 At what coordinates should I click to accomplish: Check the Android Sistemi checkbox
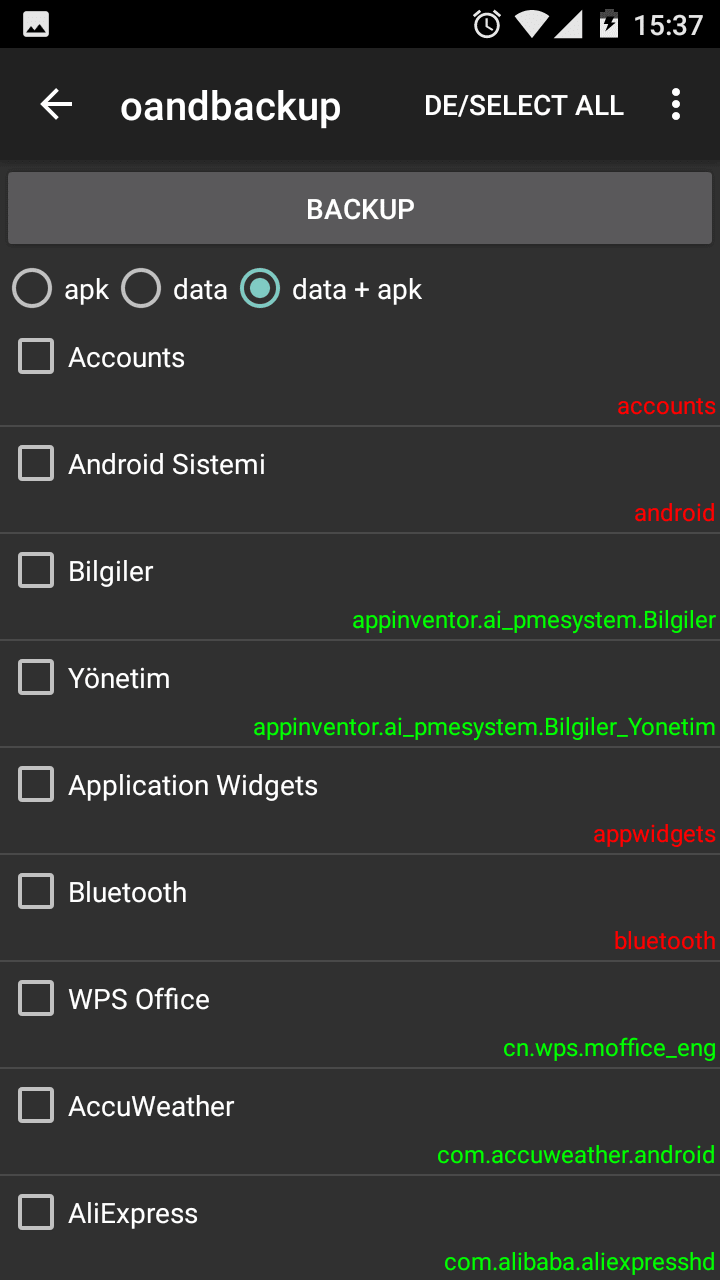35,463
